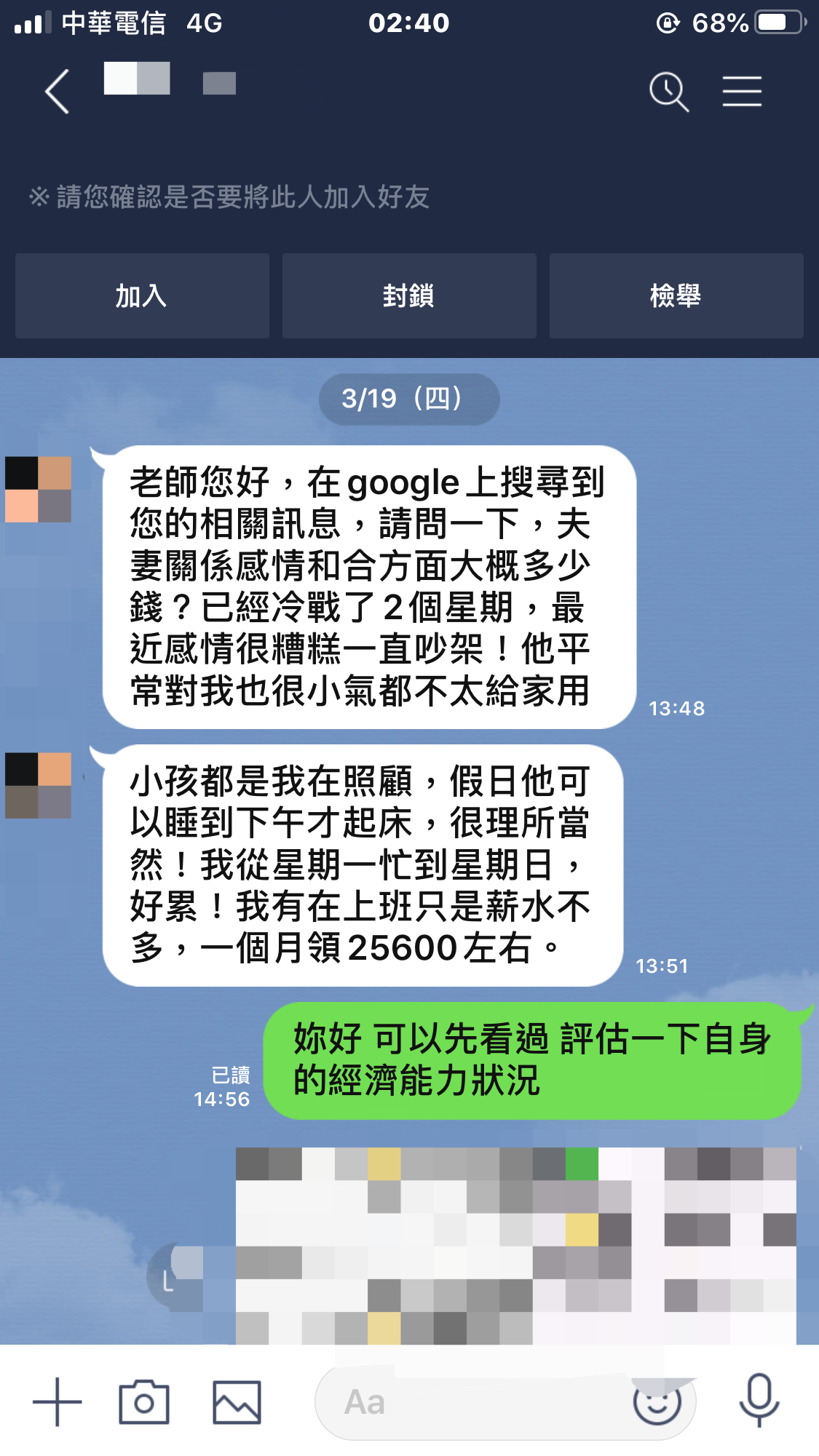Tap 檢舉 to report this user
The width and height of the screenshot is (819, 1456).
click(x=676, y=296)
